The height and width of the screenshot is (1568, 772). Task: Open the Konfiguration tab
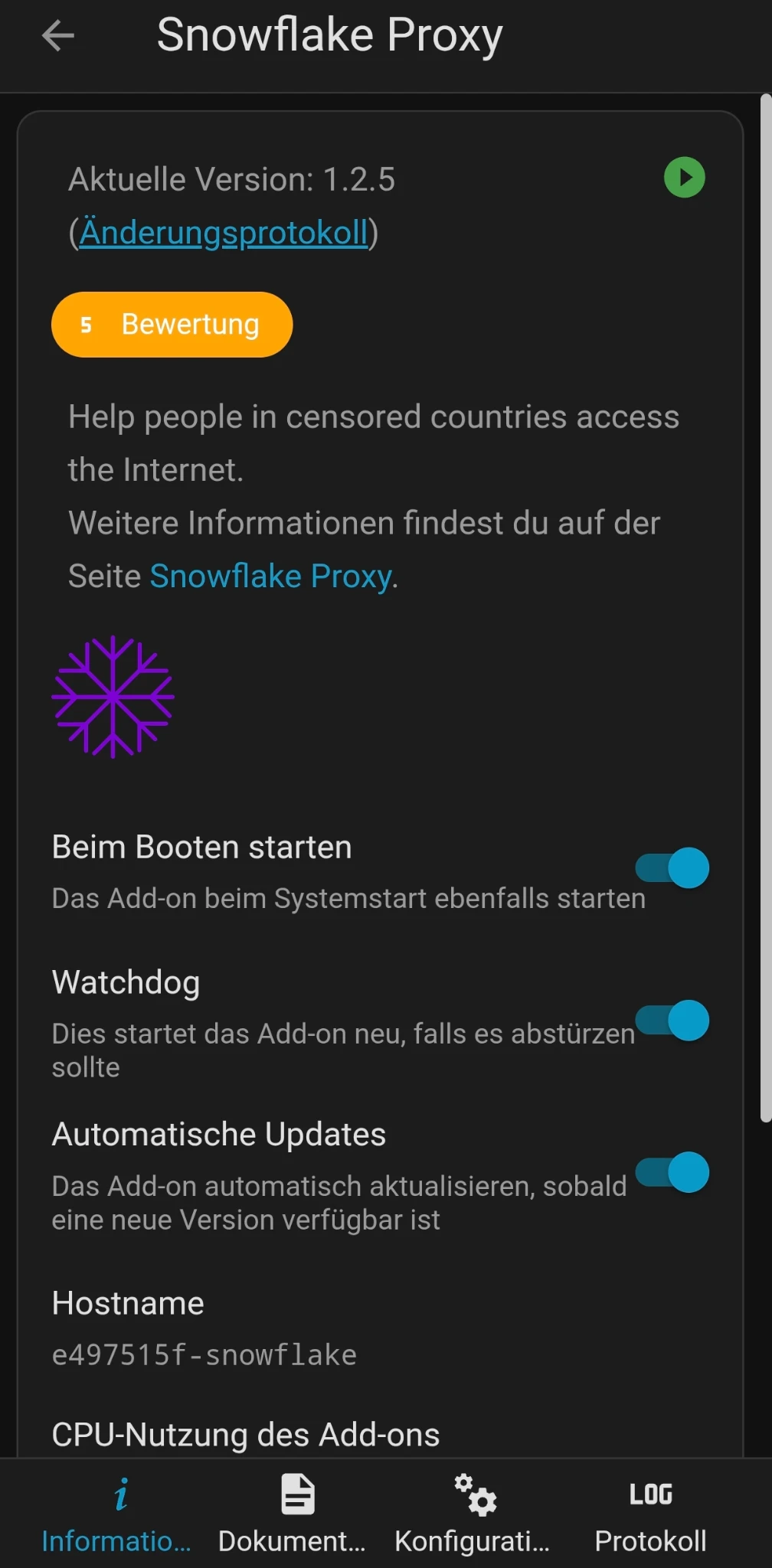click(x=473, y=1514)
